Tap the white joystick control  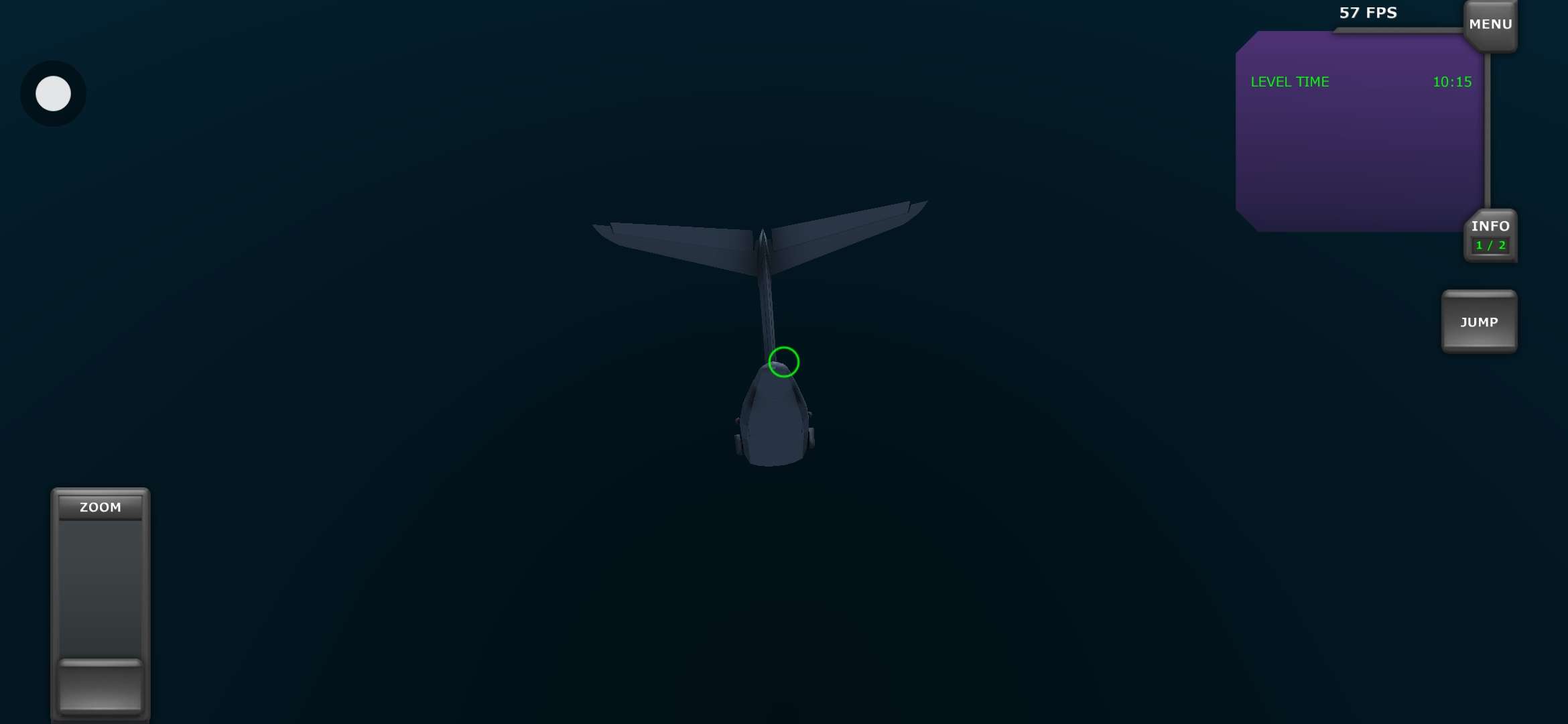tap(53, 93)
